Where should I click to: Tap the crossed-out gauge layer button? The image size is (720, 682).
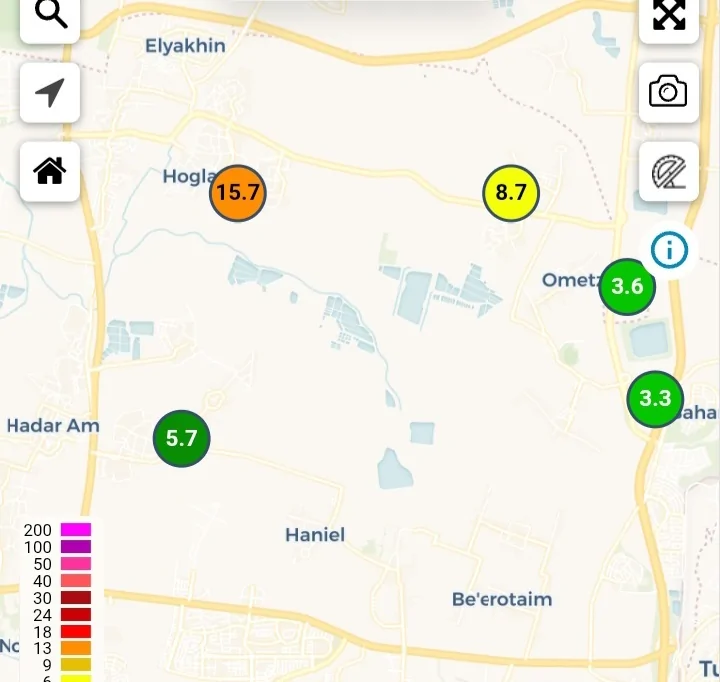point(668,171)
